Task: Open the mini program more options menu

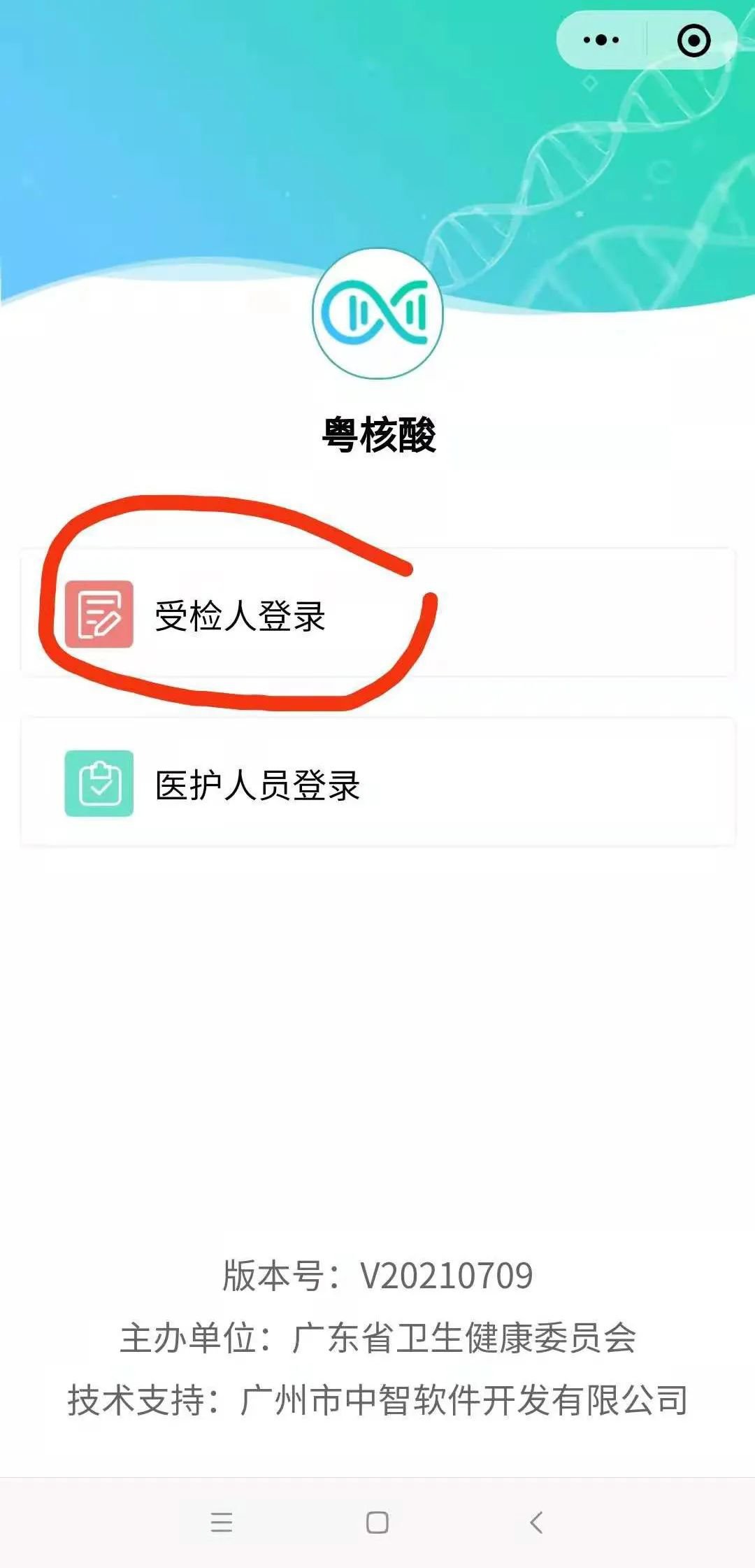Action: pos(601,40)
